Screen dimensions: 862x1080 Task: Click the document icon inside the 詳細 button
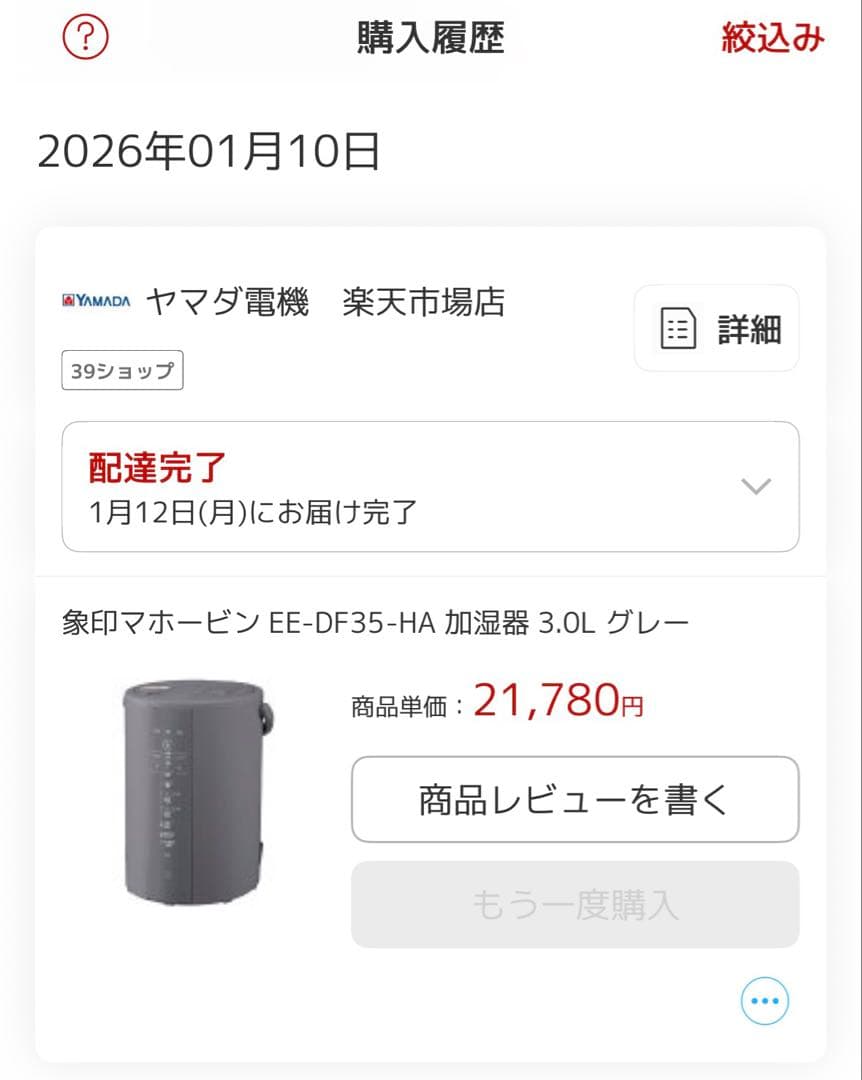[x=677, y=328]
